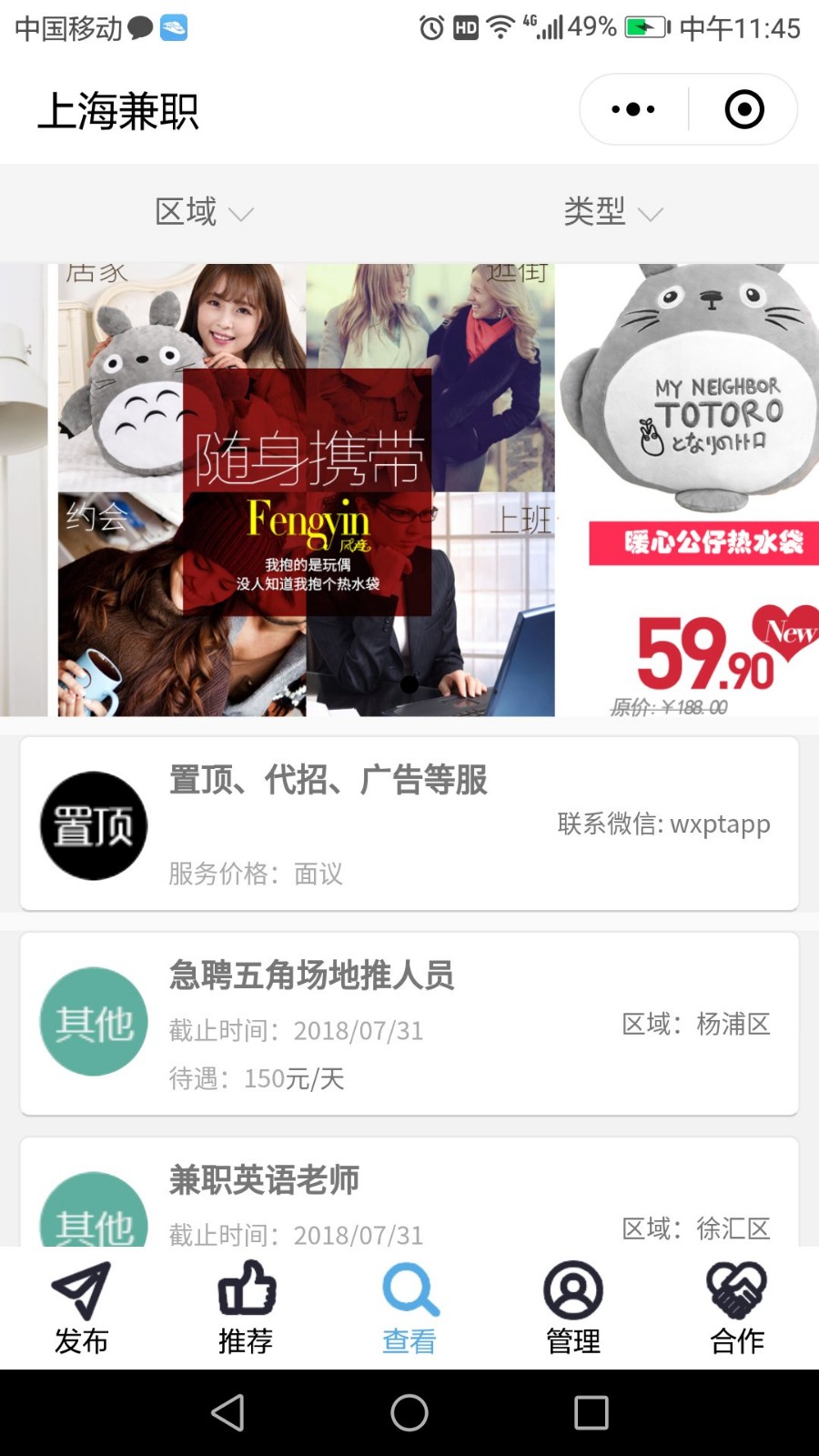The height and width of the screenshot is (1456, 819).
Task: Open the Totoro hot water bag banner
Action: point(409,490)
